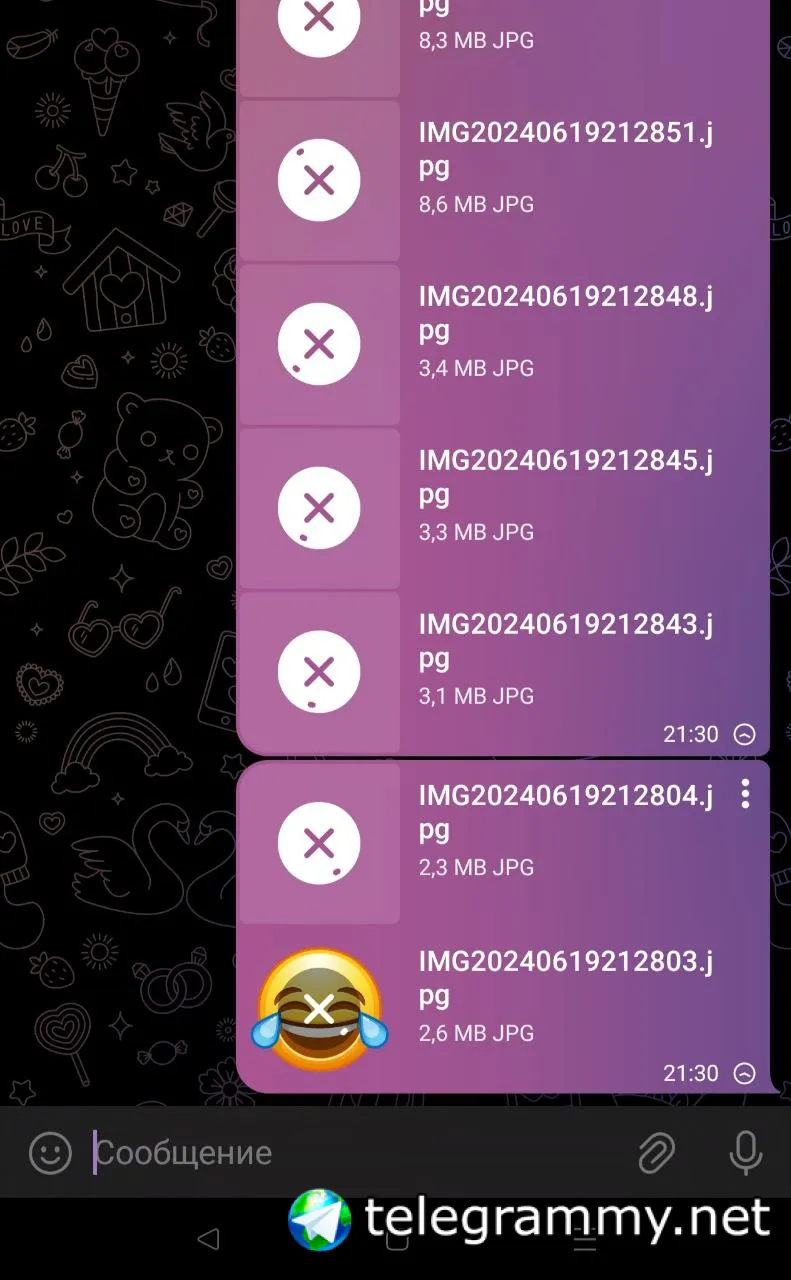Image resolution: width=791 pixels, height=1280 pixels.
Task: Open the emoji picker
Action: click(50, 1153)
